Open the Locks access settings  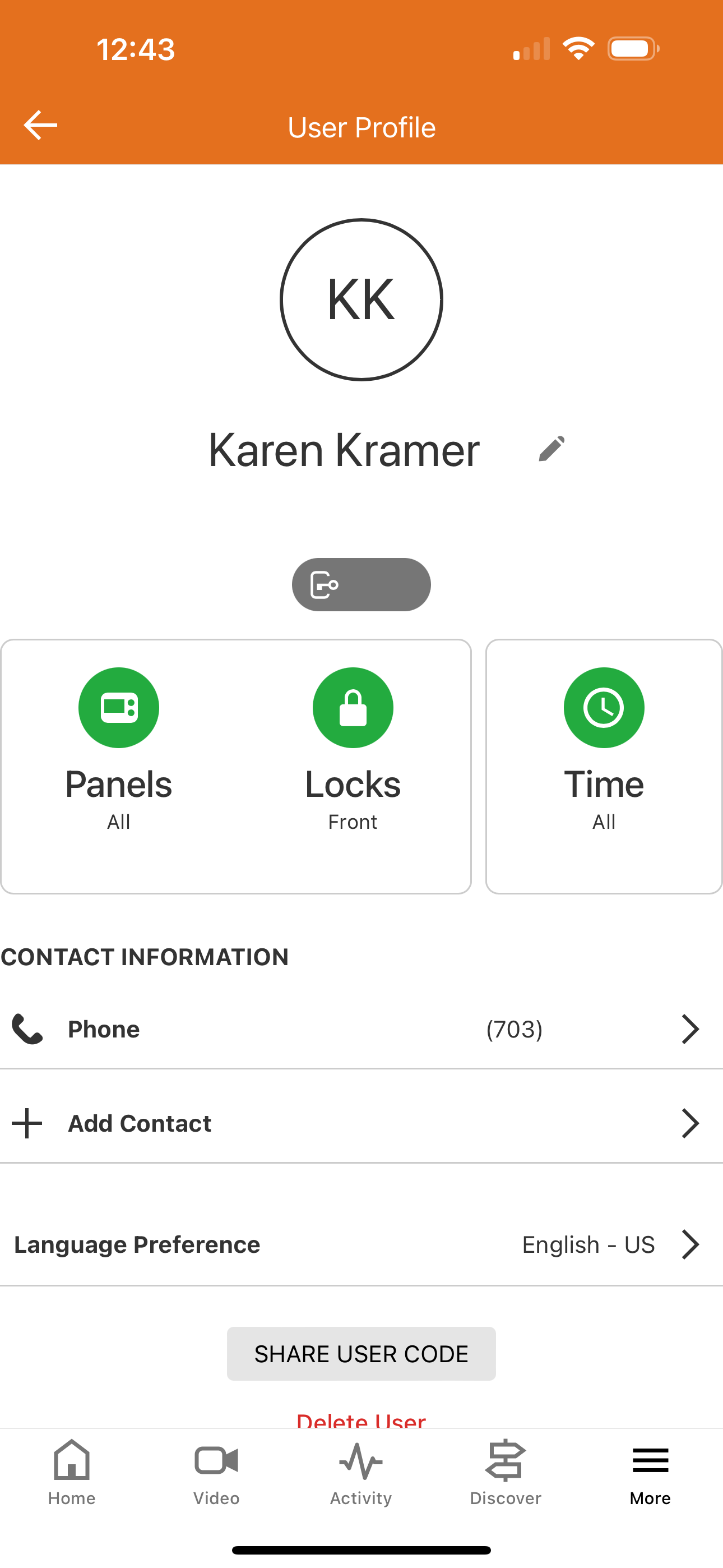point(353,749)
